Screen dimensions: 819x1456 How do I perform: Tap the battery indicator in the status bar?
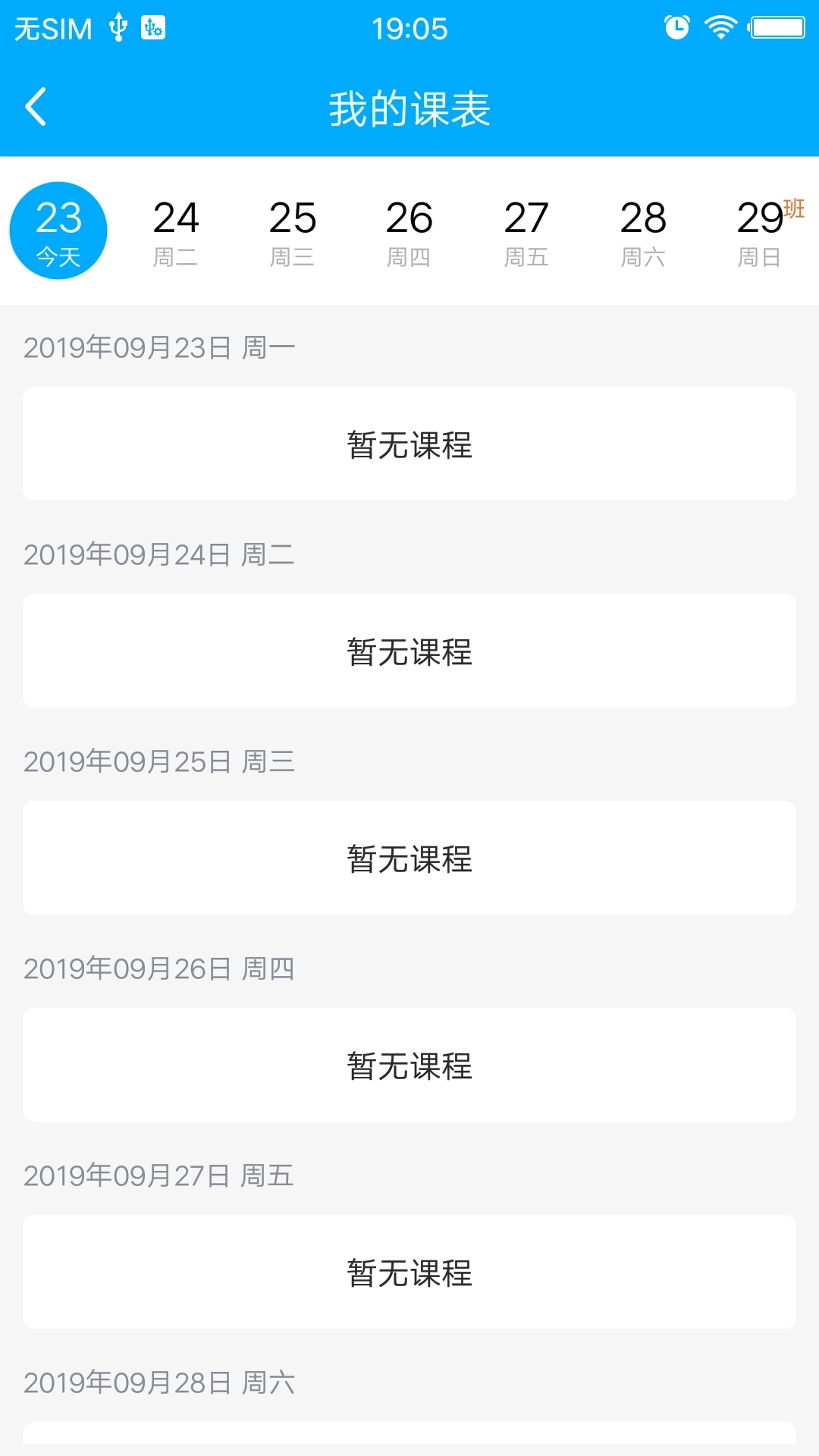777,27
